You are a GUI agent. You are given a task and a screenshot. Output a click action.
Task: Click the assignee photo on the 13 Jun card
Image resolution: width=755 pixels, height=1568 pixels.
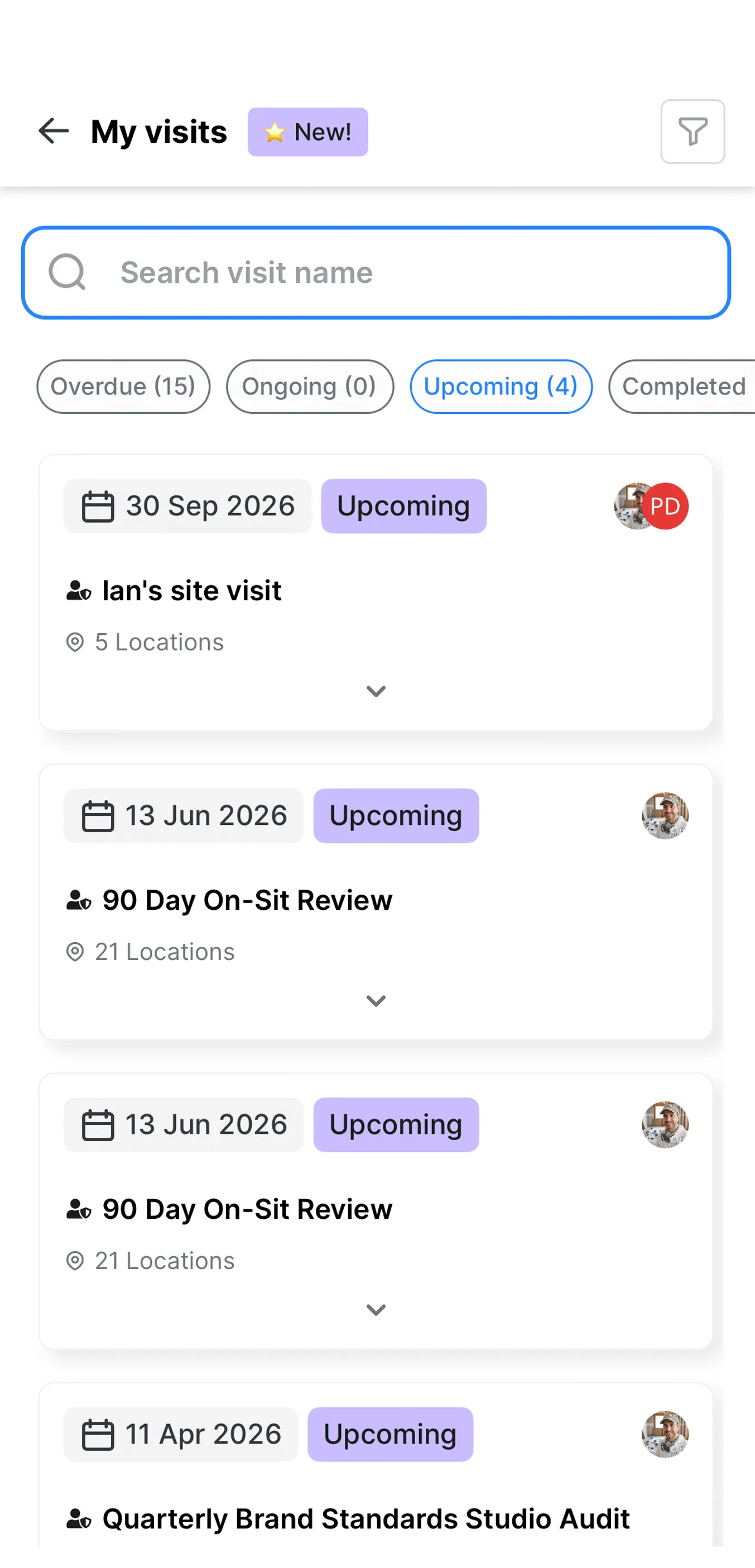pos(665,816)
